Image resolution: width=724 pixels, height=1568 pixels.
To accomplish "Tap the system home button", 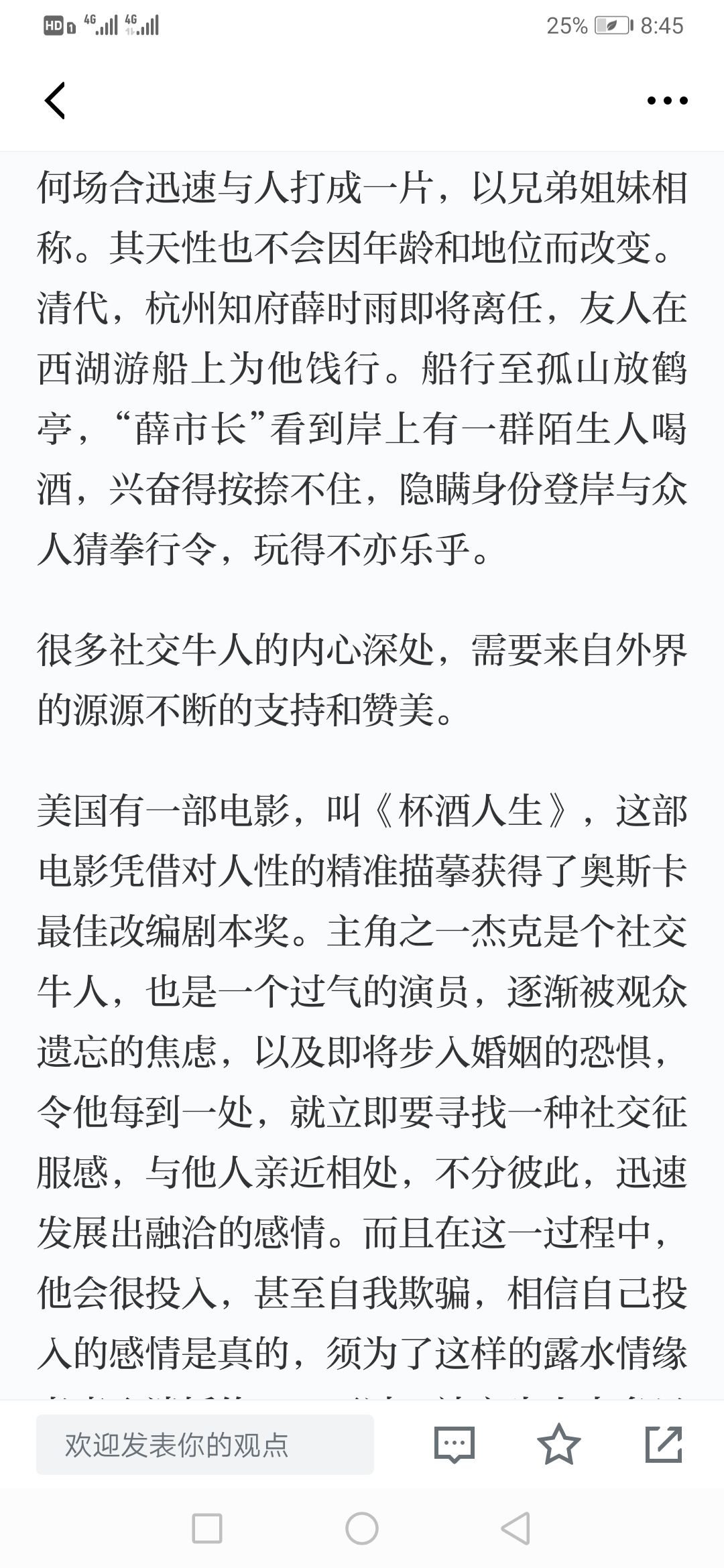I will [362, 1529].
